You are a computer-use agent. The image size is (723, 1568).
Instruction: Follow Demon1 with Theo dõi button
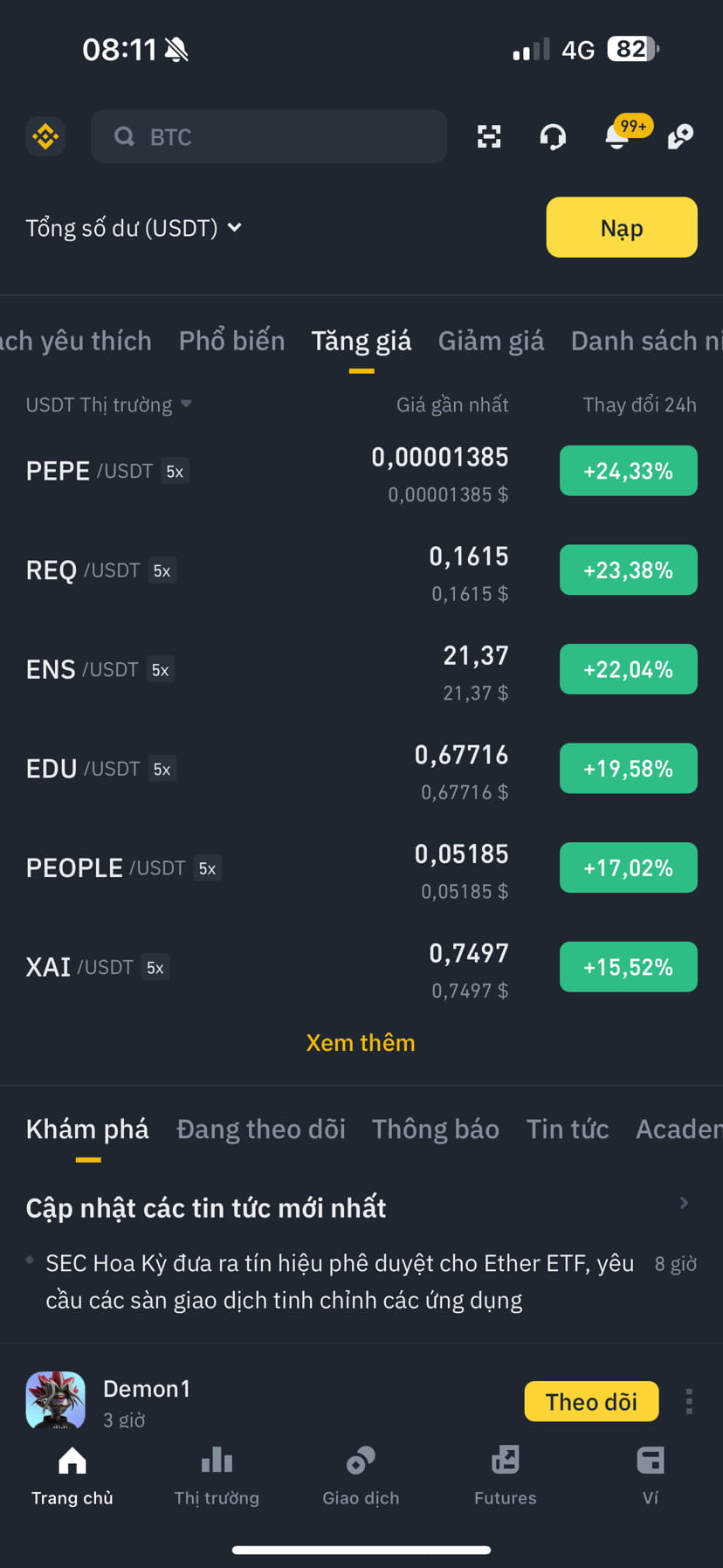591,1401
